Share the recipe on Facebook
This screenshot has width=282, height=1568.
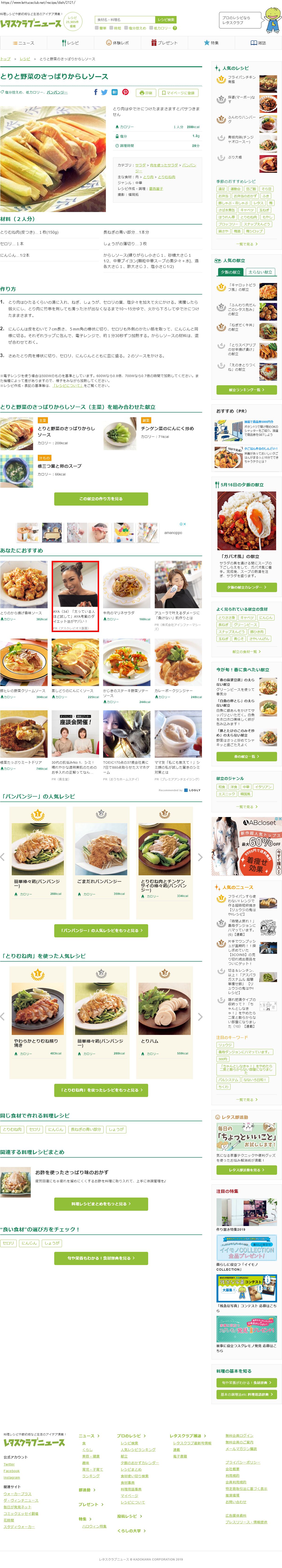[95, 93]
